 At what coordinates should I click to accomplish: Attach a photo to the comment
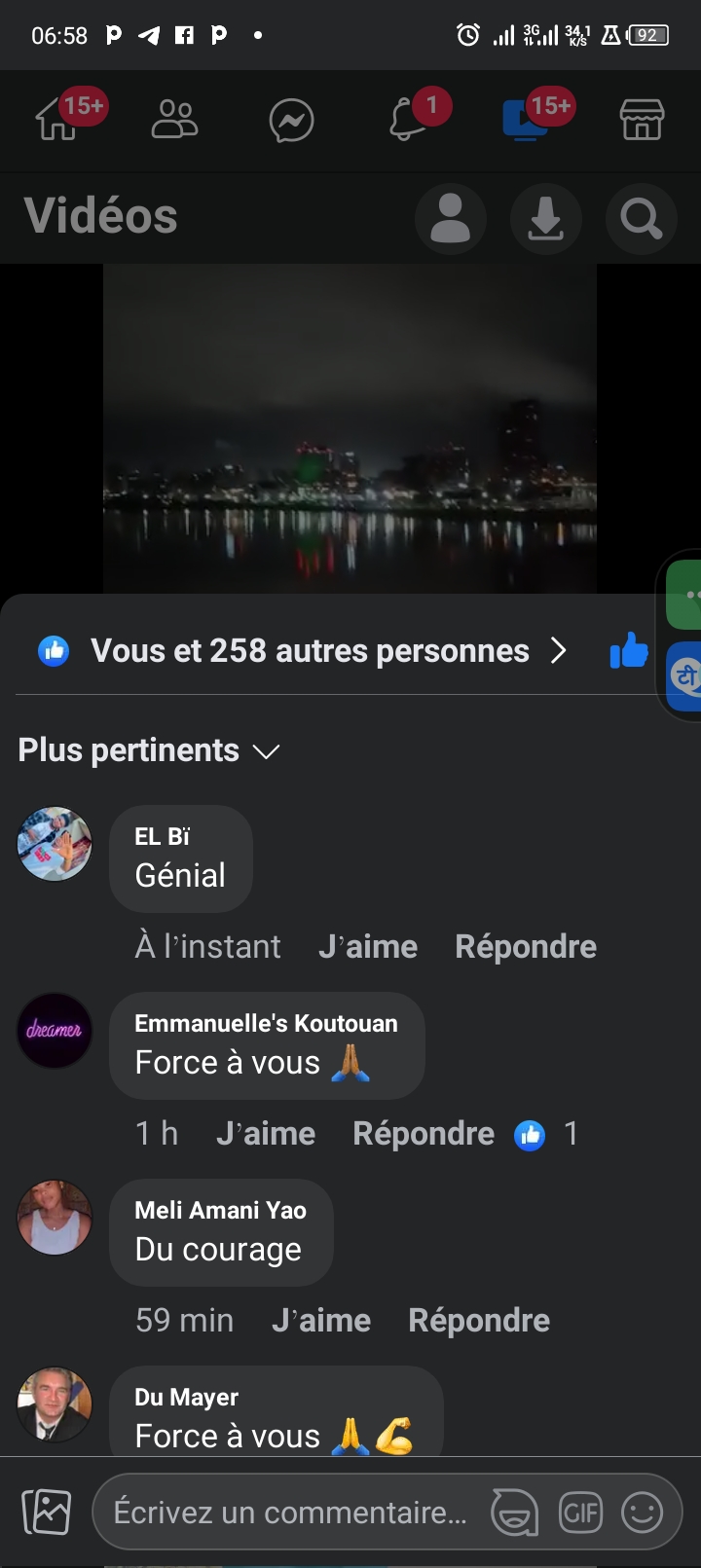pos(47,1513)
